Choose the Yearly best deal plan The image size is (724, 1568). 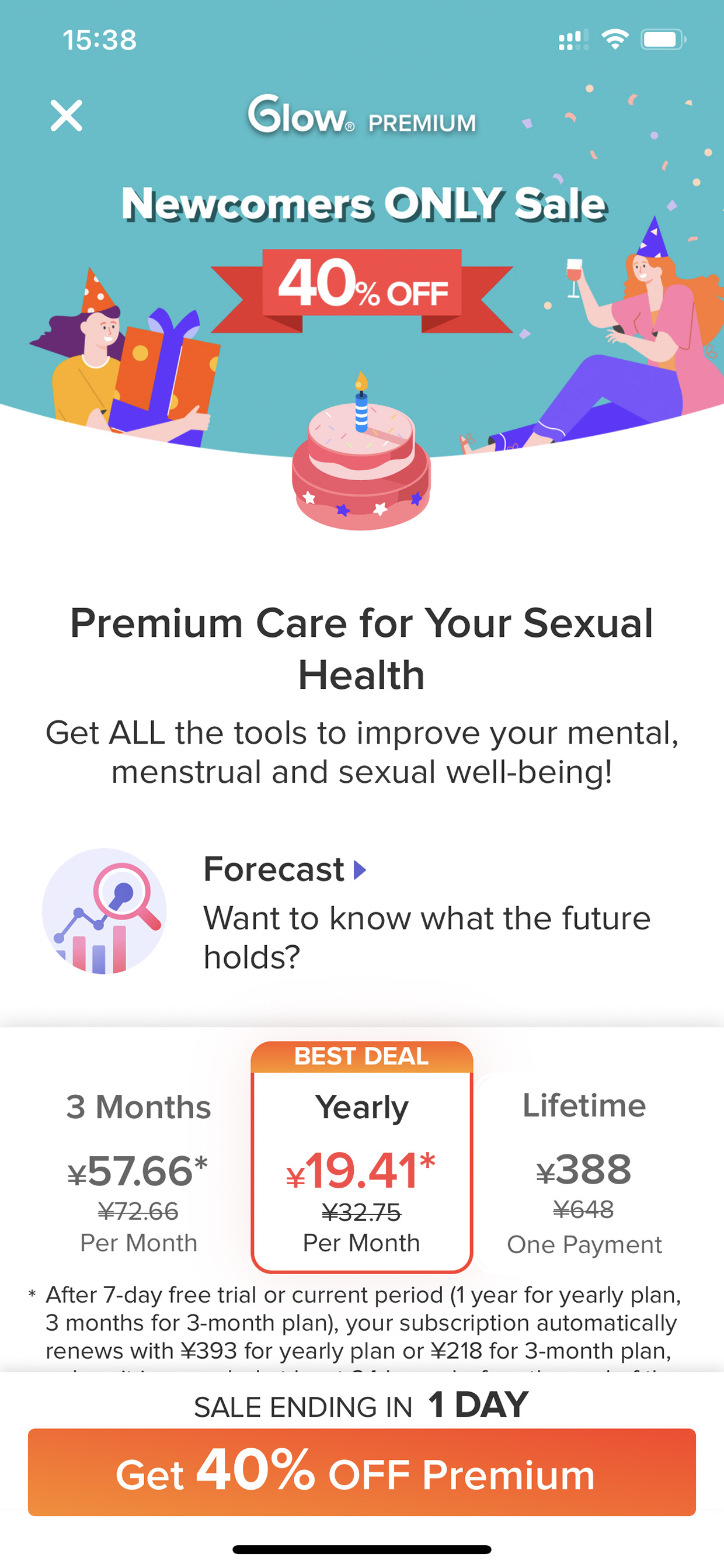(361, 1157)
